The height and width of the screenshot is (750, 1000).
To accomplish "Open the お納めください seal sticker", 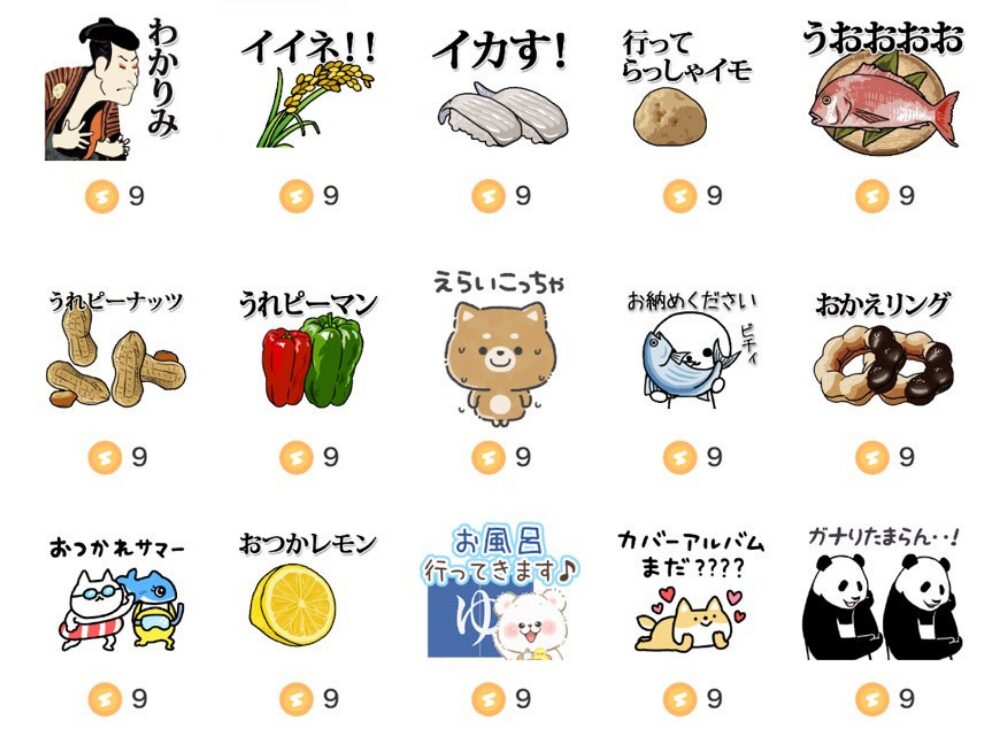I will (691, 350).
